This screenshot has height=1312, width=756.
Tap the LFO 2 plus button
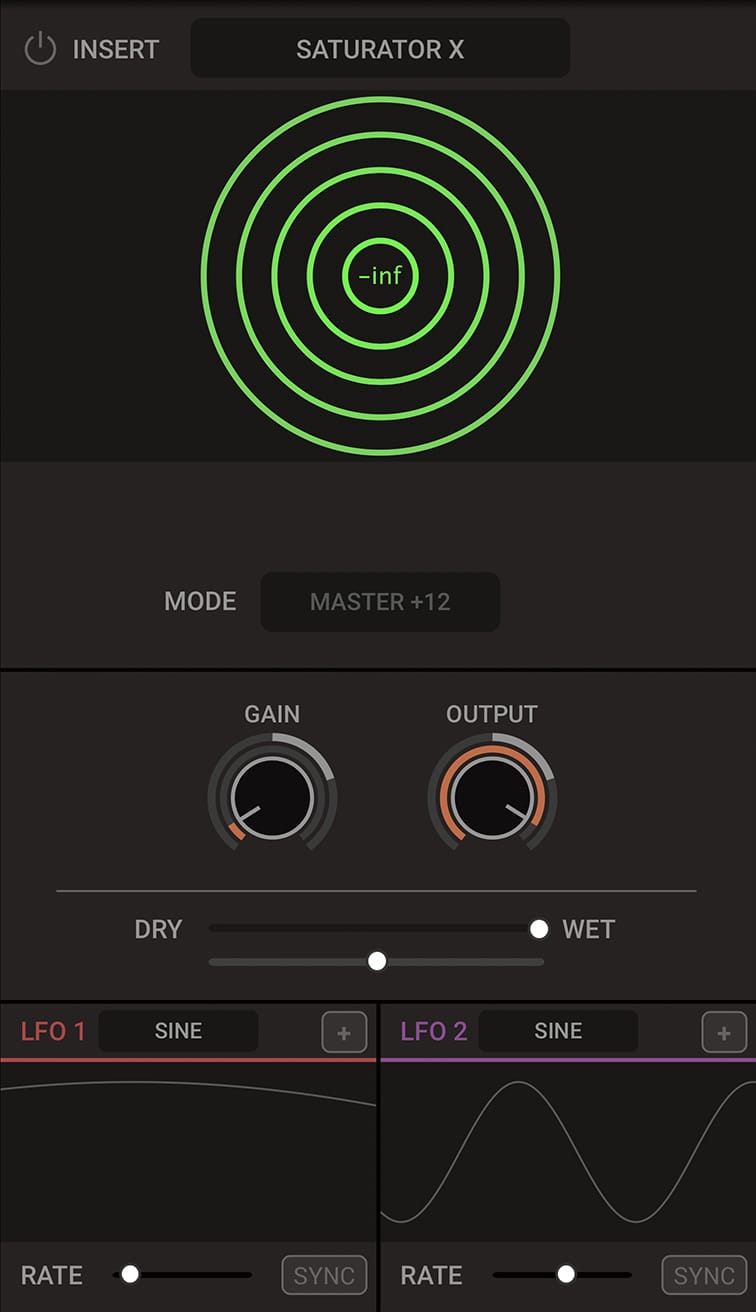pos(724,1033)
